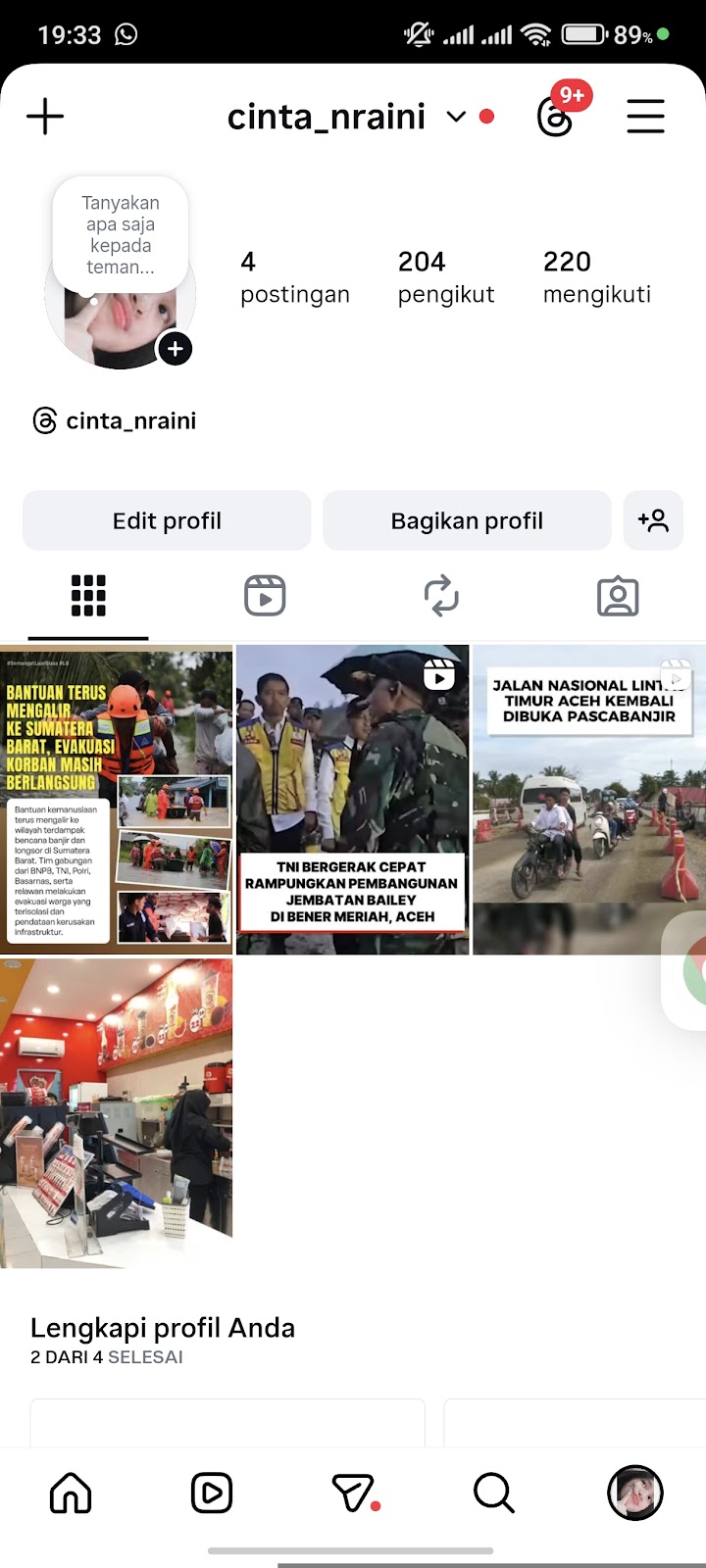Go to the home feed
This screenshot has height=1568, width=706.
point(71,1494)
